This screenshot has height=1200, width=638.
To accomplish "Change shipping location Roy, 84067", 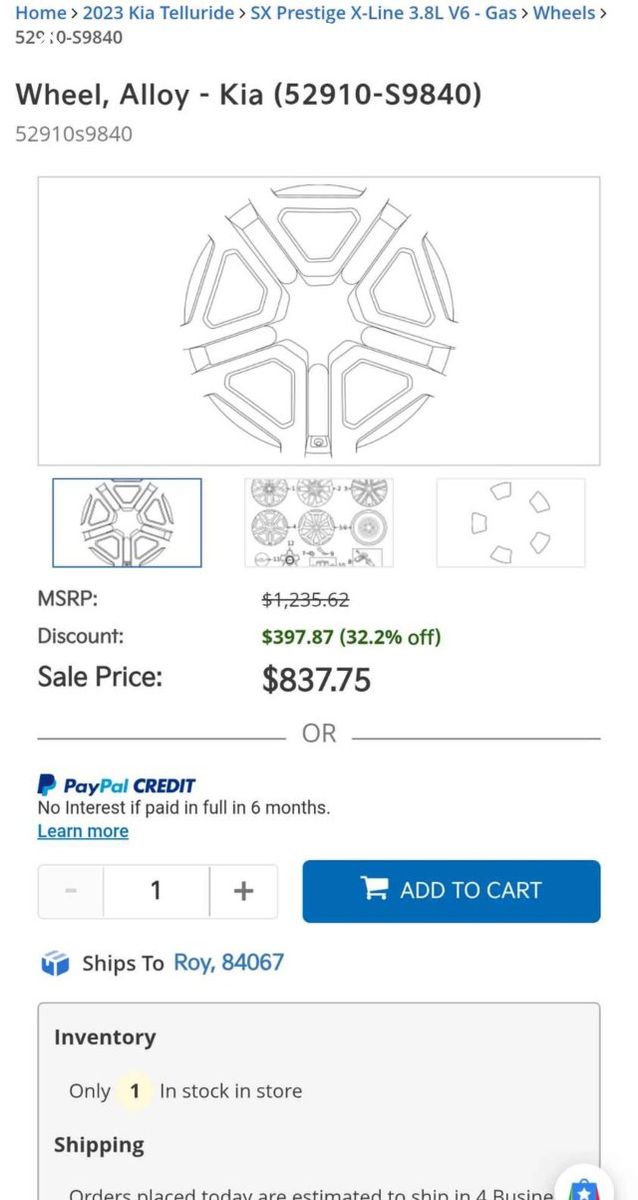I will (x=229, y=962).
